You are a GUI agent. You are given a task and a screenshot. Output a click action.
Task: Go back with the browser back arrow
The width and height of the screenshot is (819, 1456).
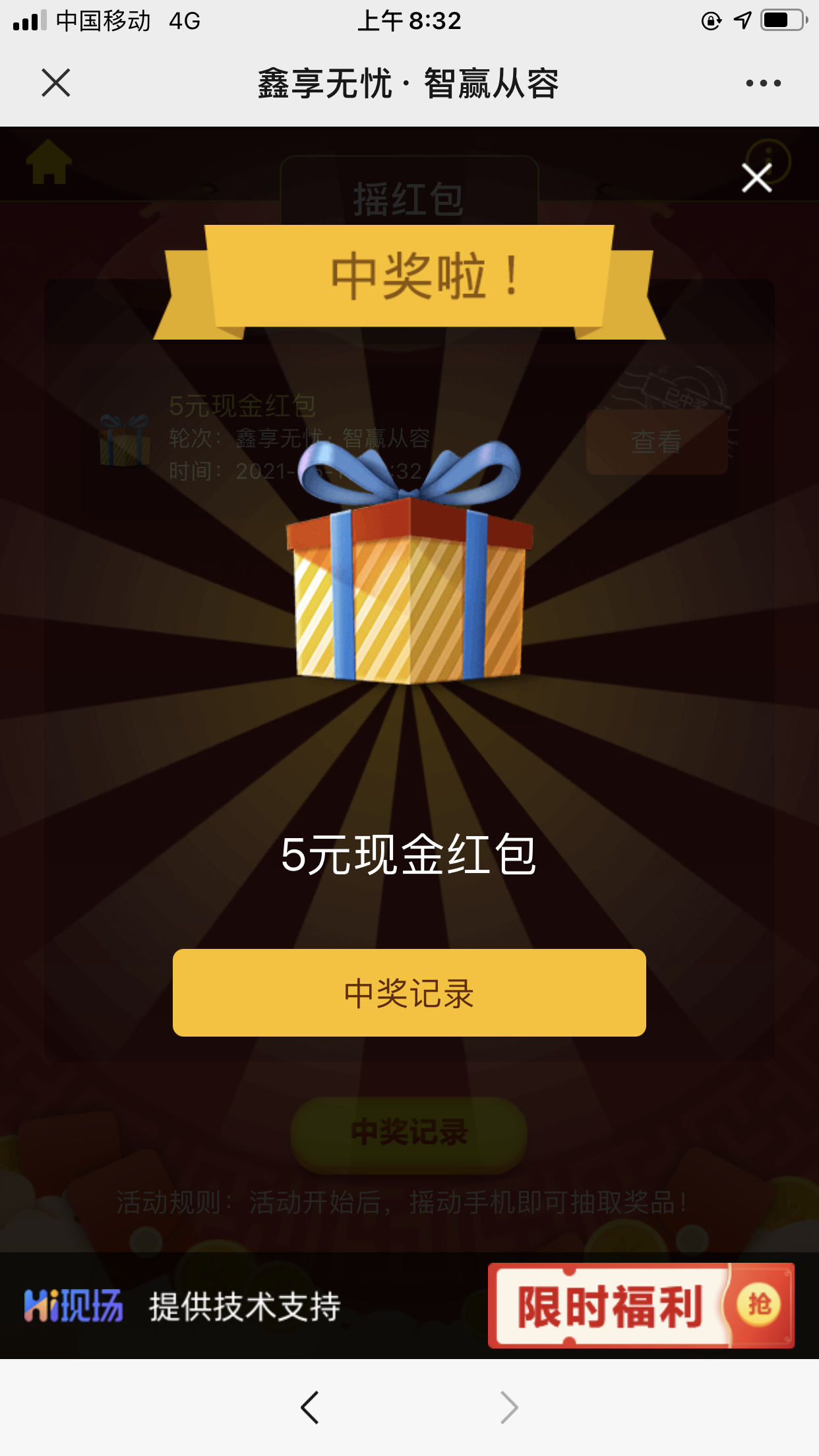pyautogui.click(x=310, y=1408)
